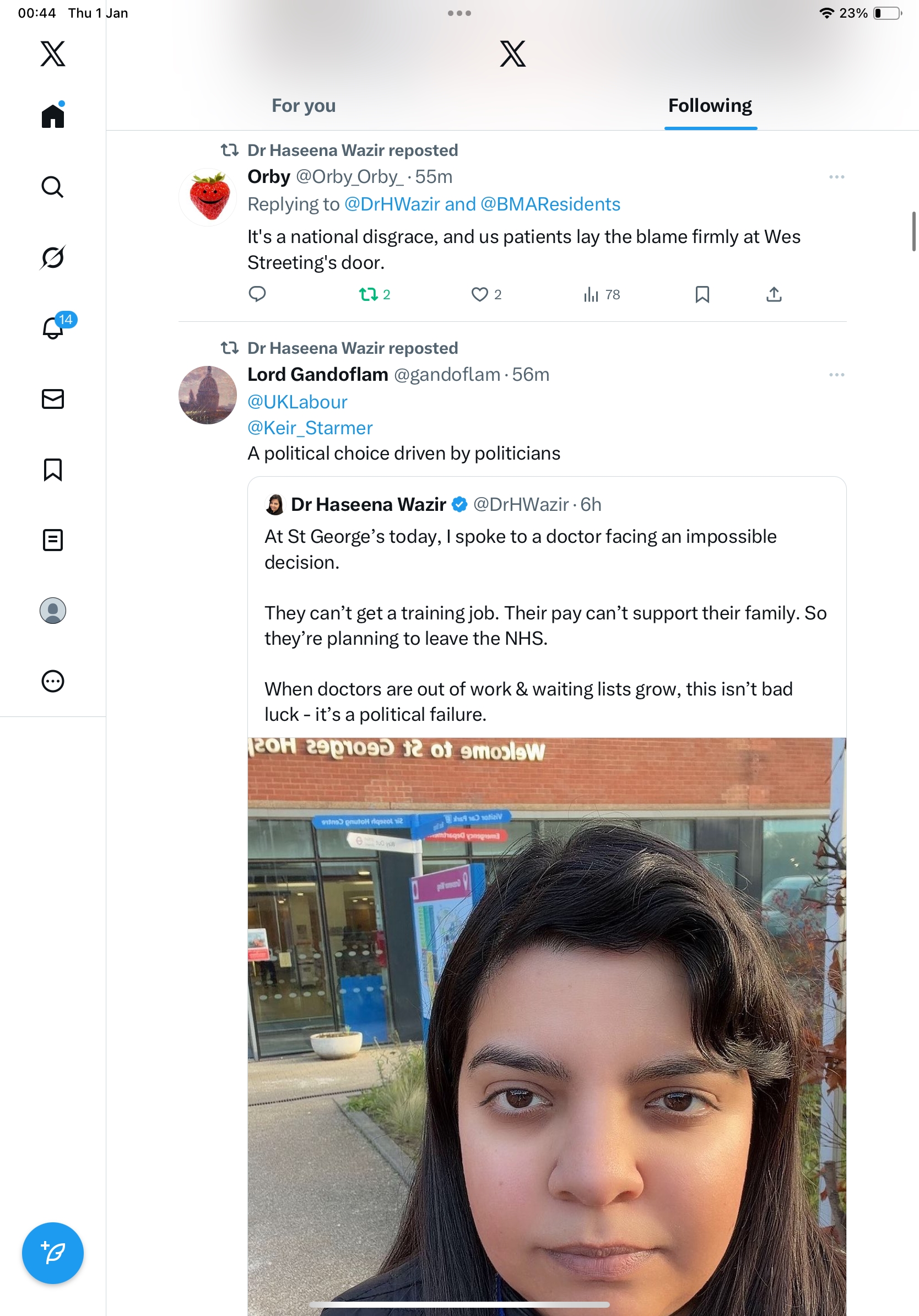The width and height of the screenshot is (919, 1316).
Task: Bookmark Orby's post
Action: 702,295
